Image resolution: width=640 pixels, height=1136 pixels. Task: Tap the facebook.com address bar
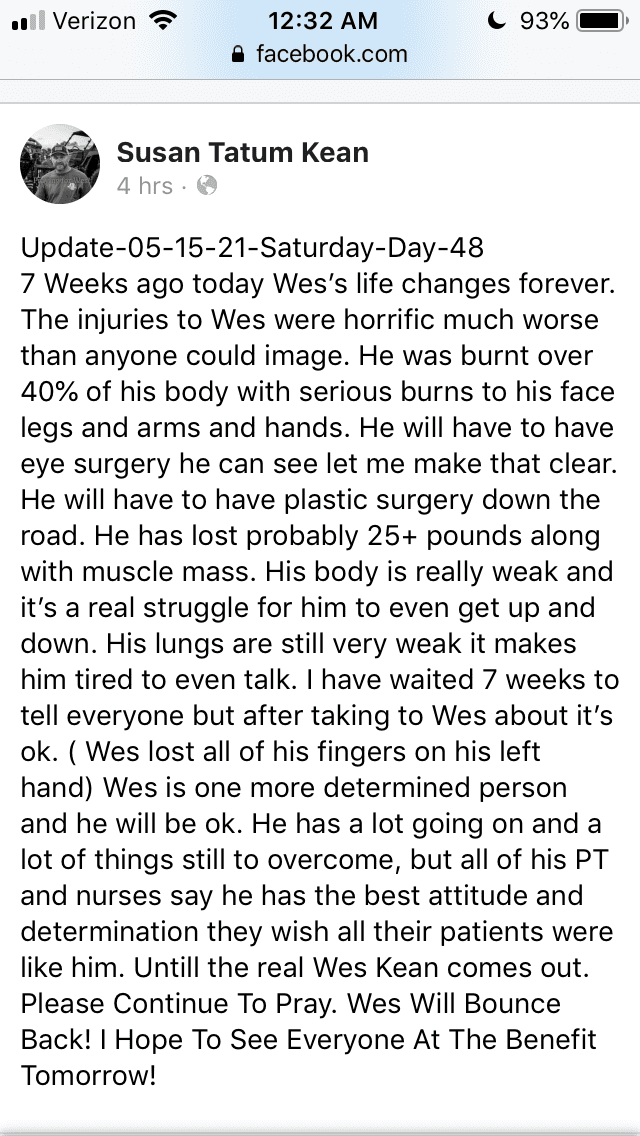click(320, 54)
